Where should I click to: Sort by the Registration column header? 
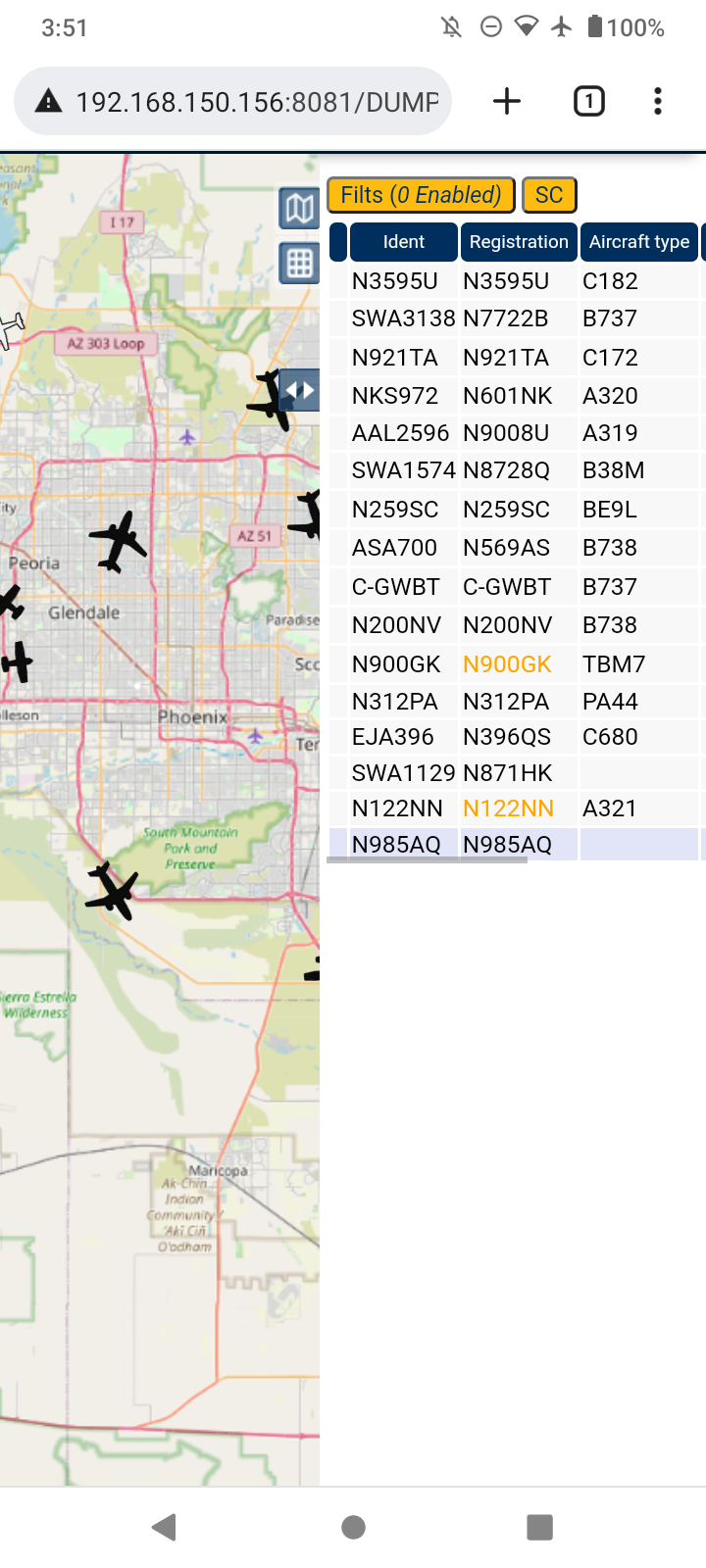pos(519,242)
